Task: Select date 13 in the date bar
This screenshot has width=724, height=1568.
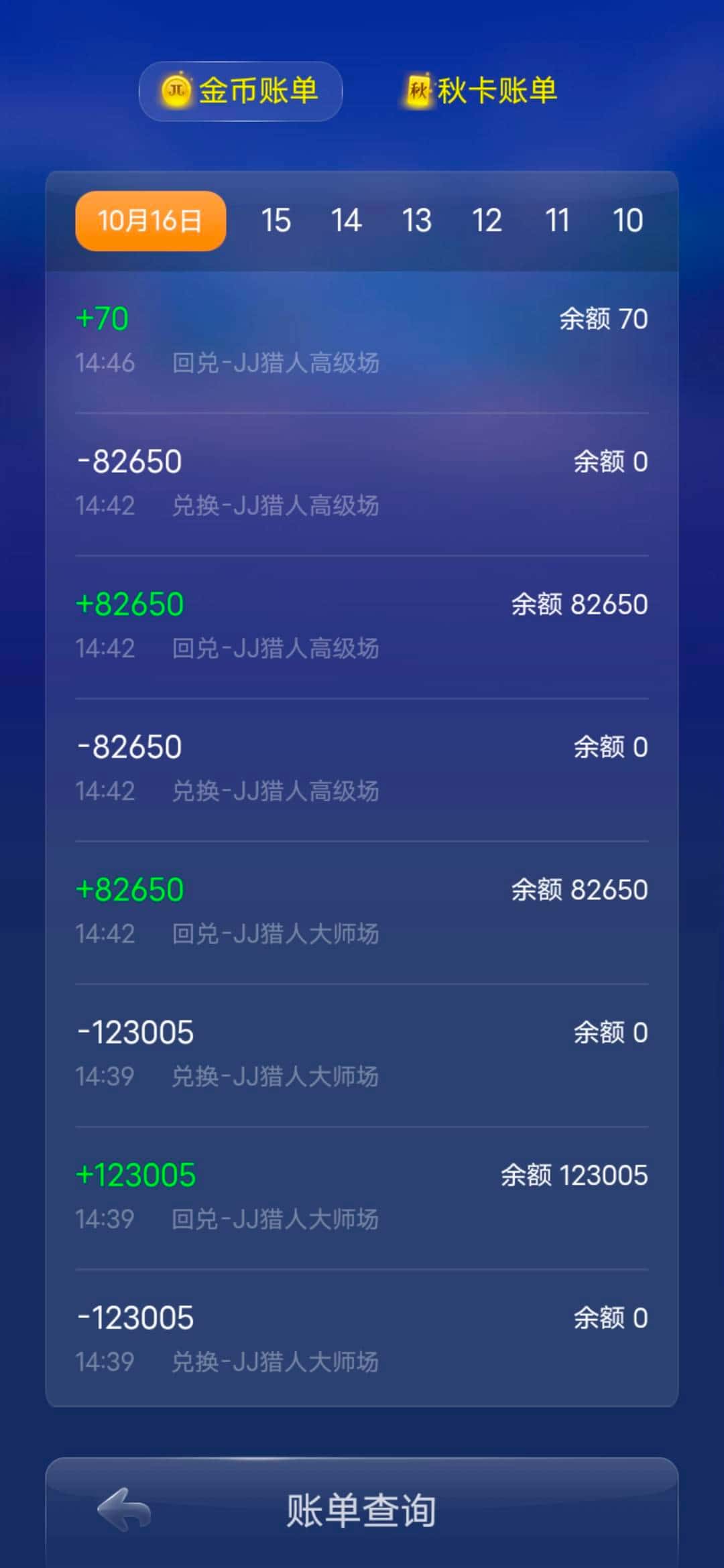Action: [x=416, y=220]
